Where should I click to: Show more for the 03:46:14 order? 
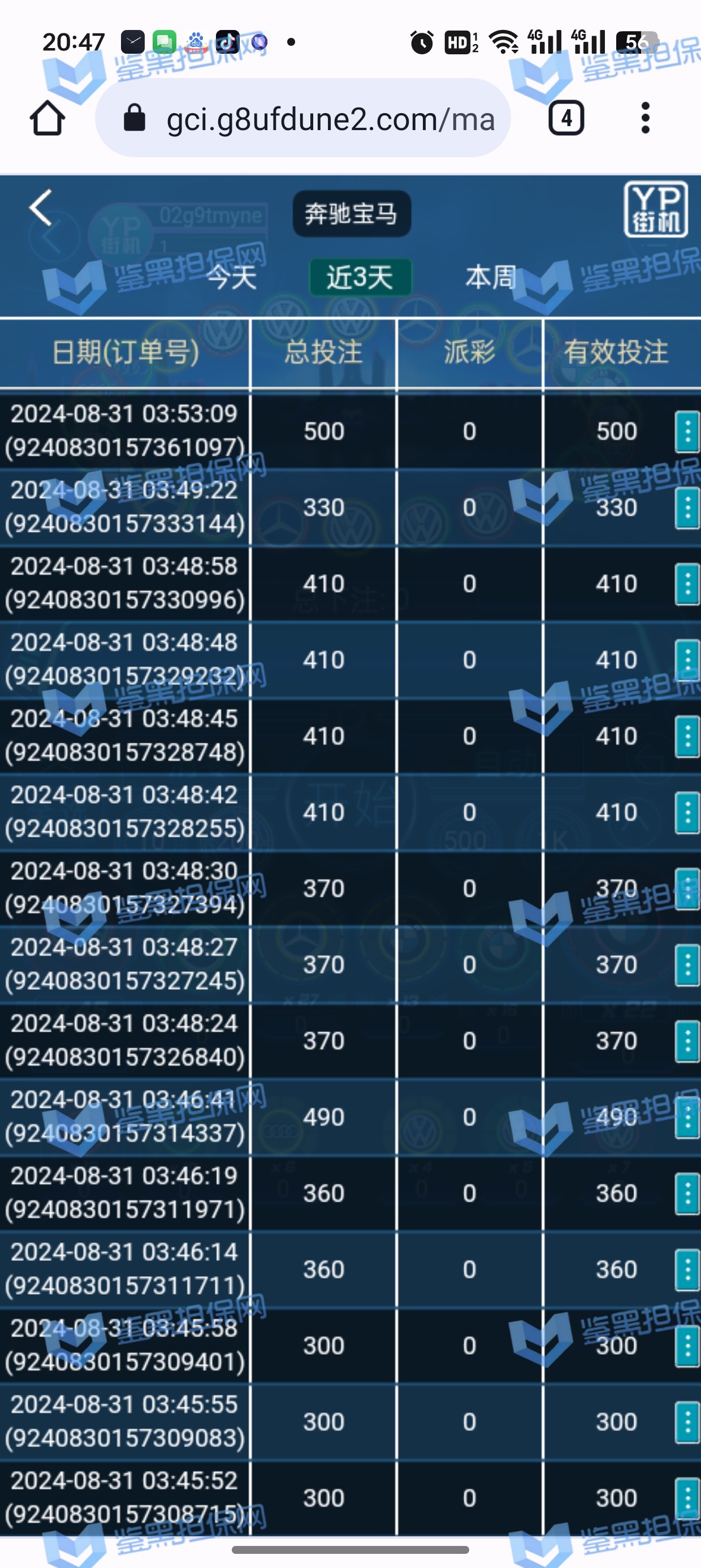(687, 1270)
